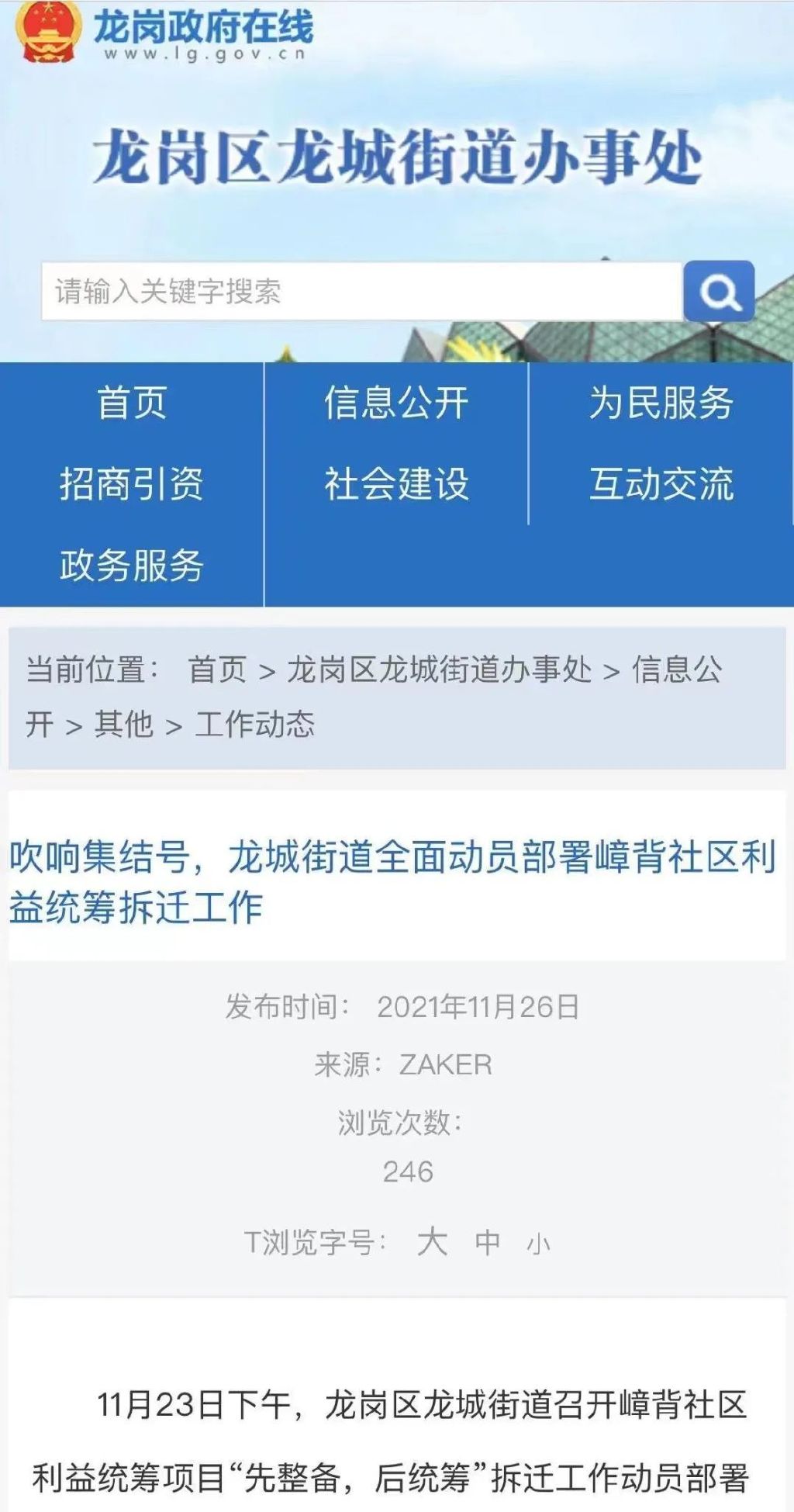The height and width of the screenshot is (1512, 794).
Task: Set reading font size to 小
Action: click(538, 1244)
